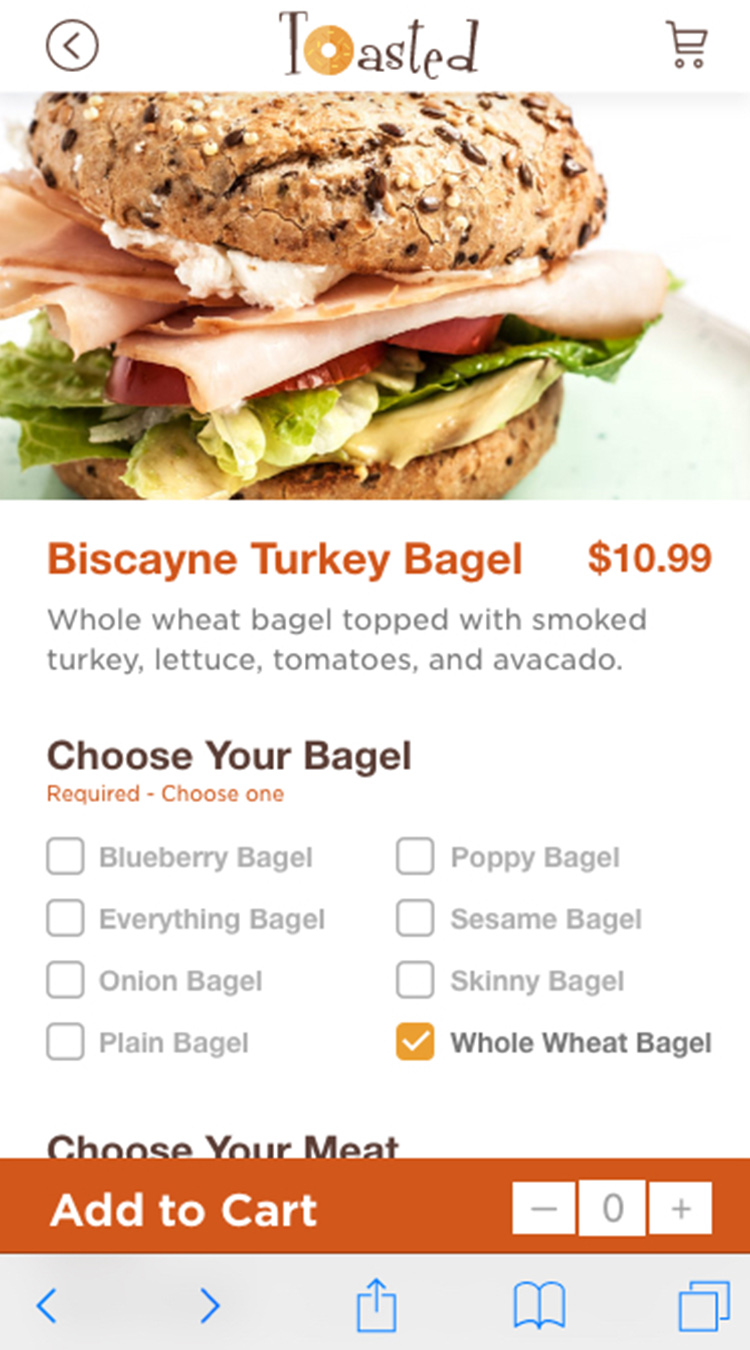The image size is (750, 1350).
Task: Go forward in browser history
Action: [x=209, y=1306]
